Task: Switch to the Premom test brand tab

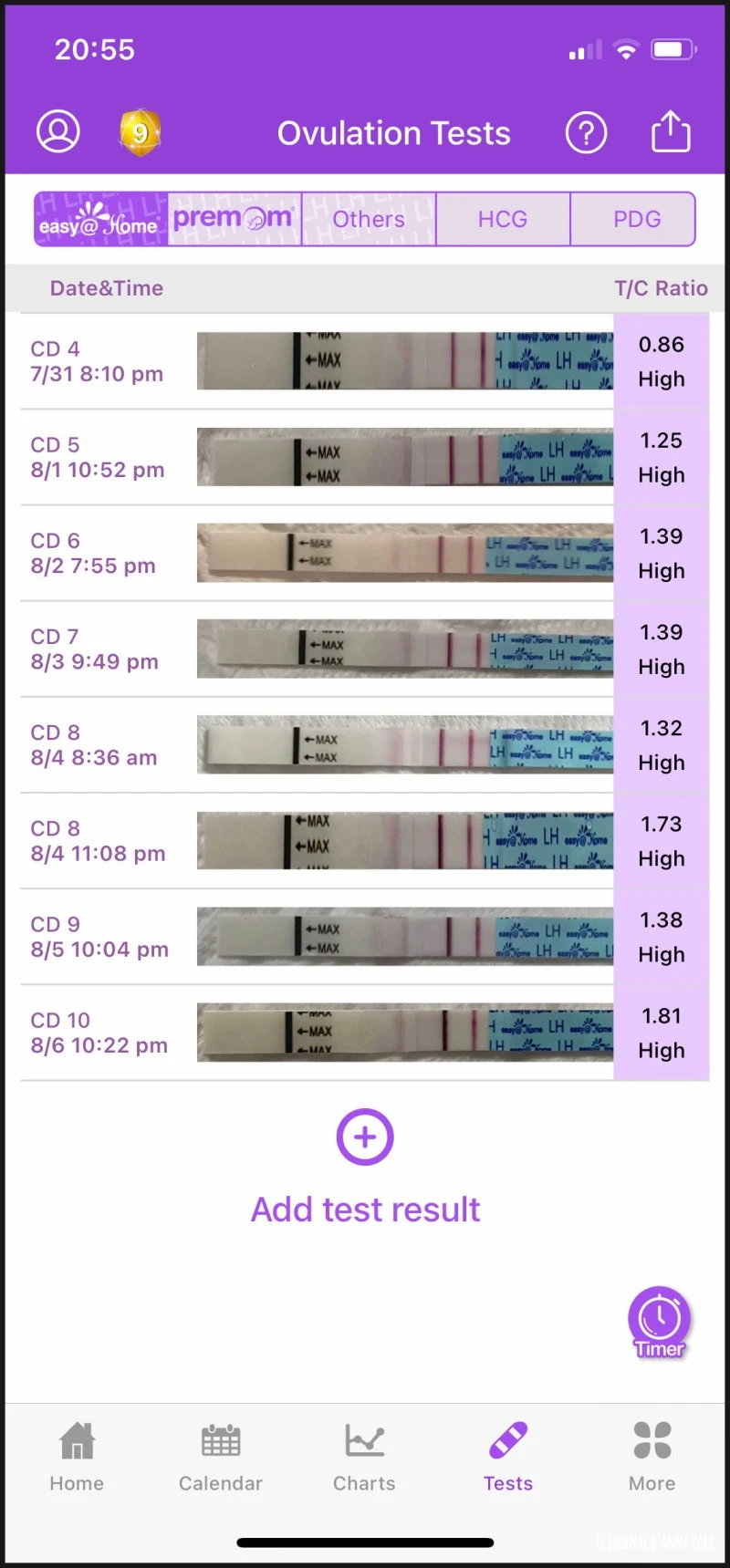Action: pyautogui.click(x=235, y=219)
